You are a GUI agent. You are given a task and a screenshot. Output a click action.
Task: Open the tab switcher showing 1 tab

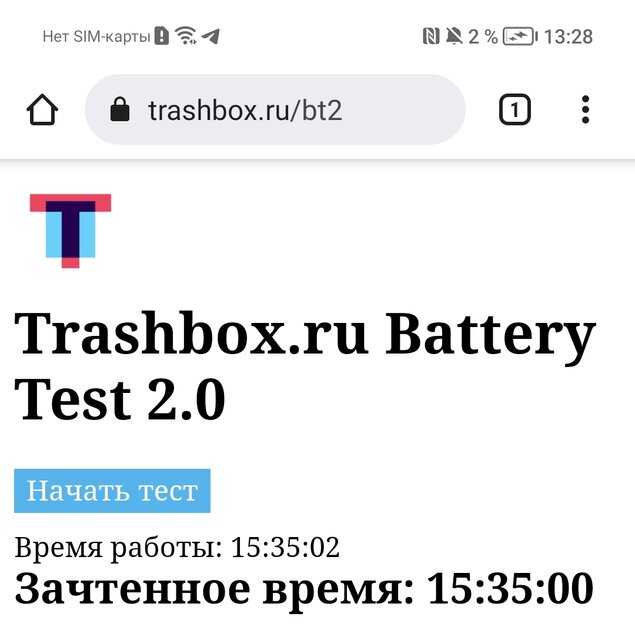click(x=514, y=110)
